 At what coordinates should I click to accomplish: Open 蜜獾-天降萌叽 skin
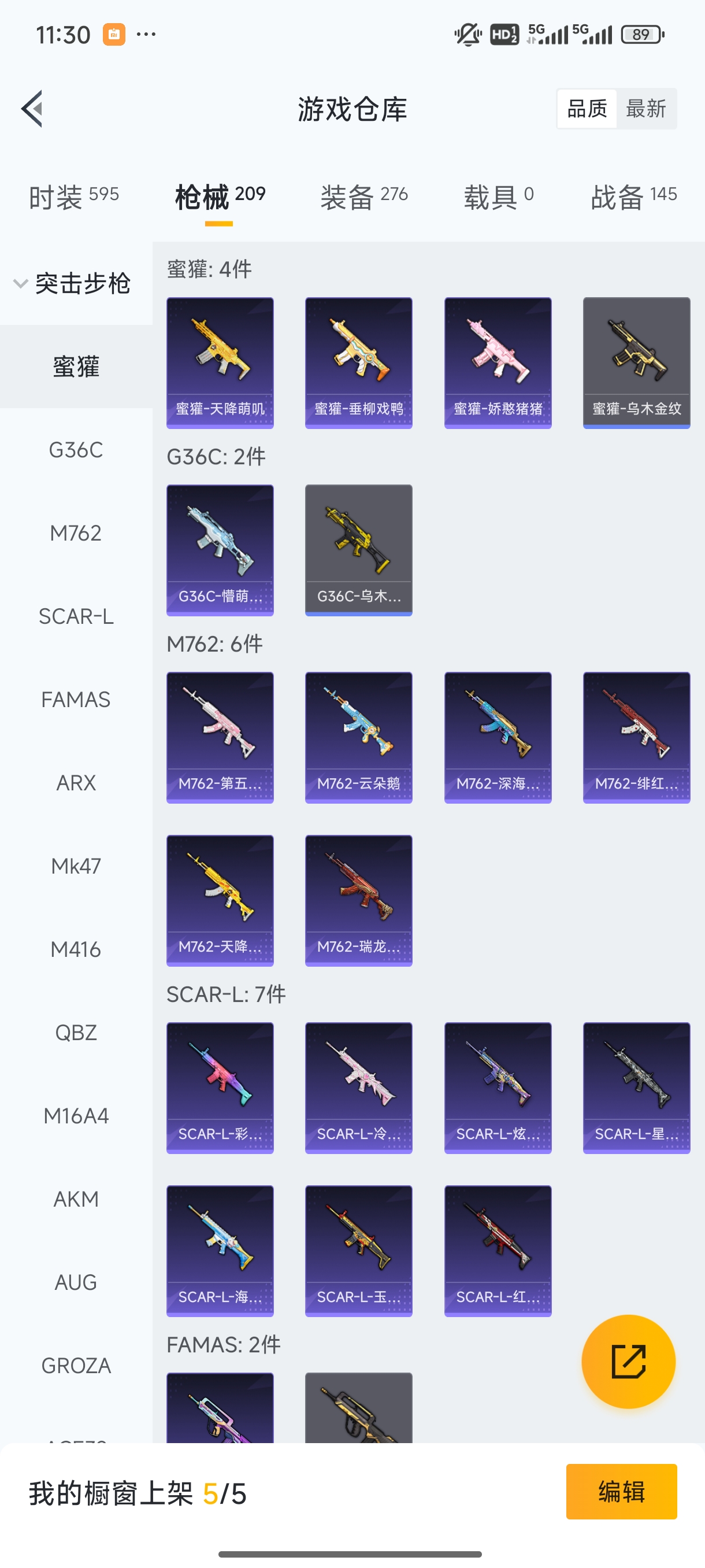coord(220,363)
